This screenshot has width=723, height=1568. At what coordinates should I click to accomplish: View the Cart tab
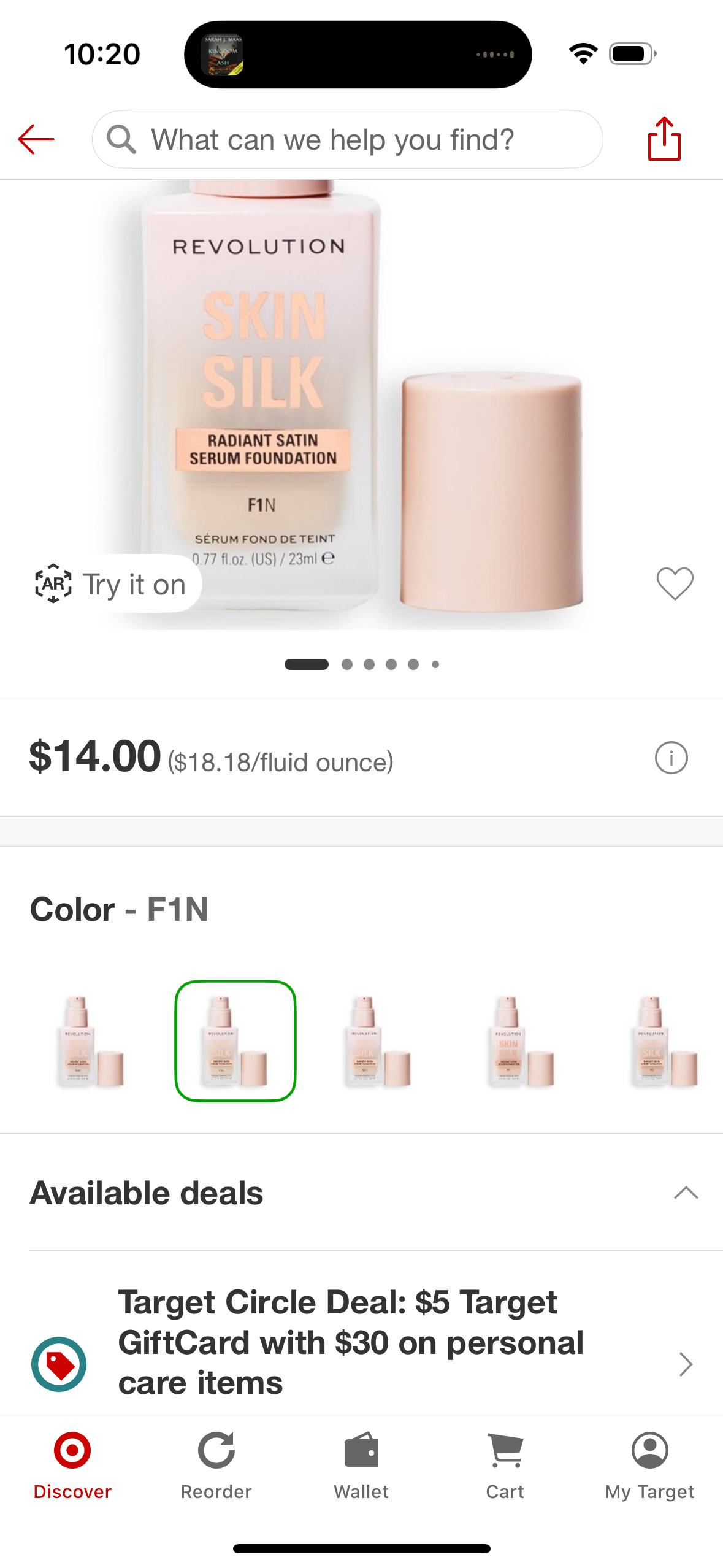[x=505, y=1464]
